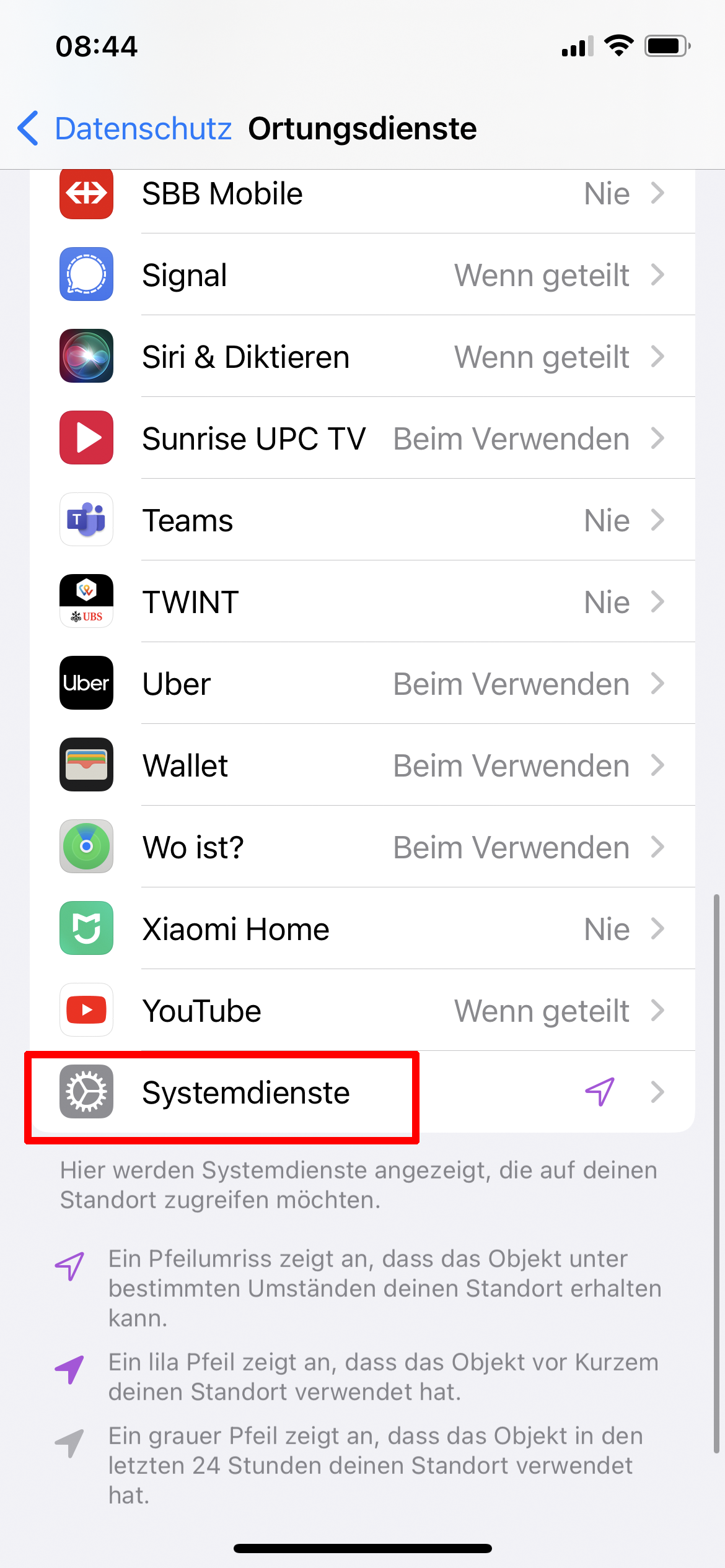Select the Siri & Diktieren icon

click(x=86, y=356)
